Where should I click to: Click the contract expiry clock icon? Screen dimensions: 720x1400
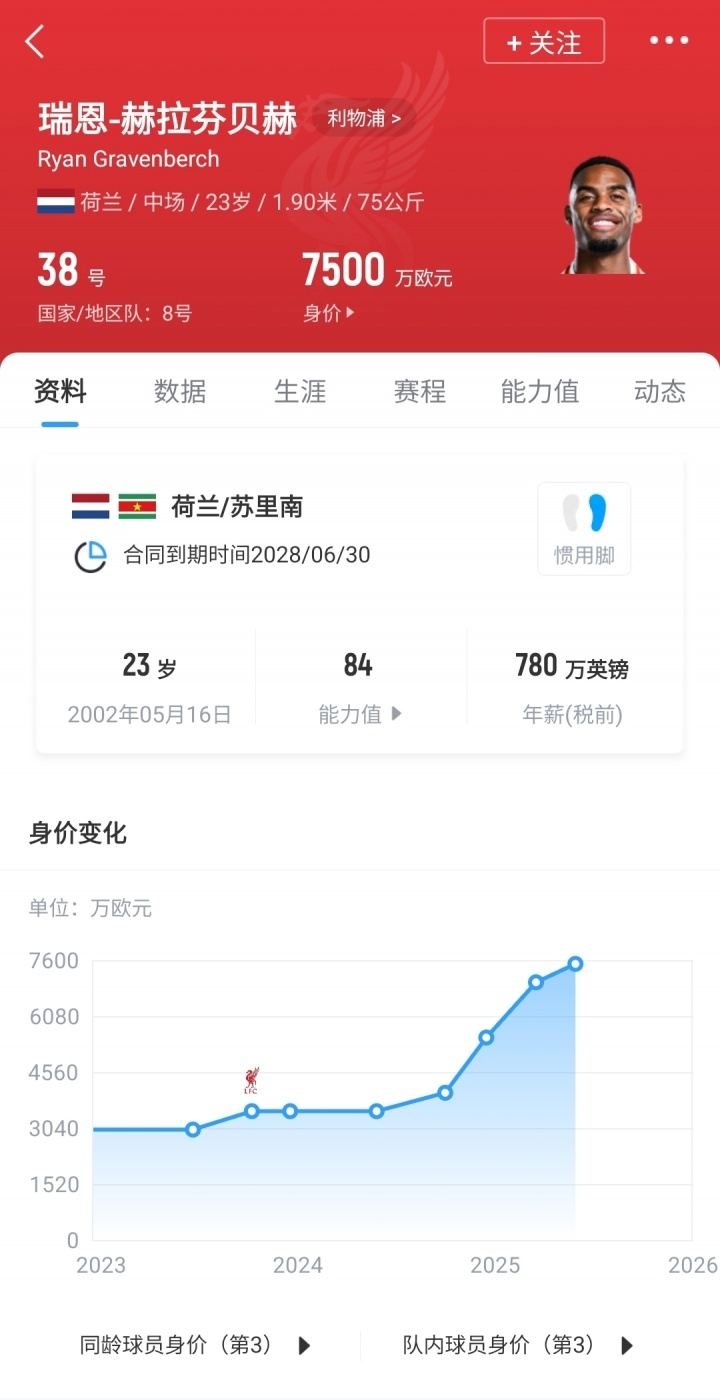(91, 557)
